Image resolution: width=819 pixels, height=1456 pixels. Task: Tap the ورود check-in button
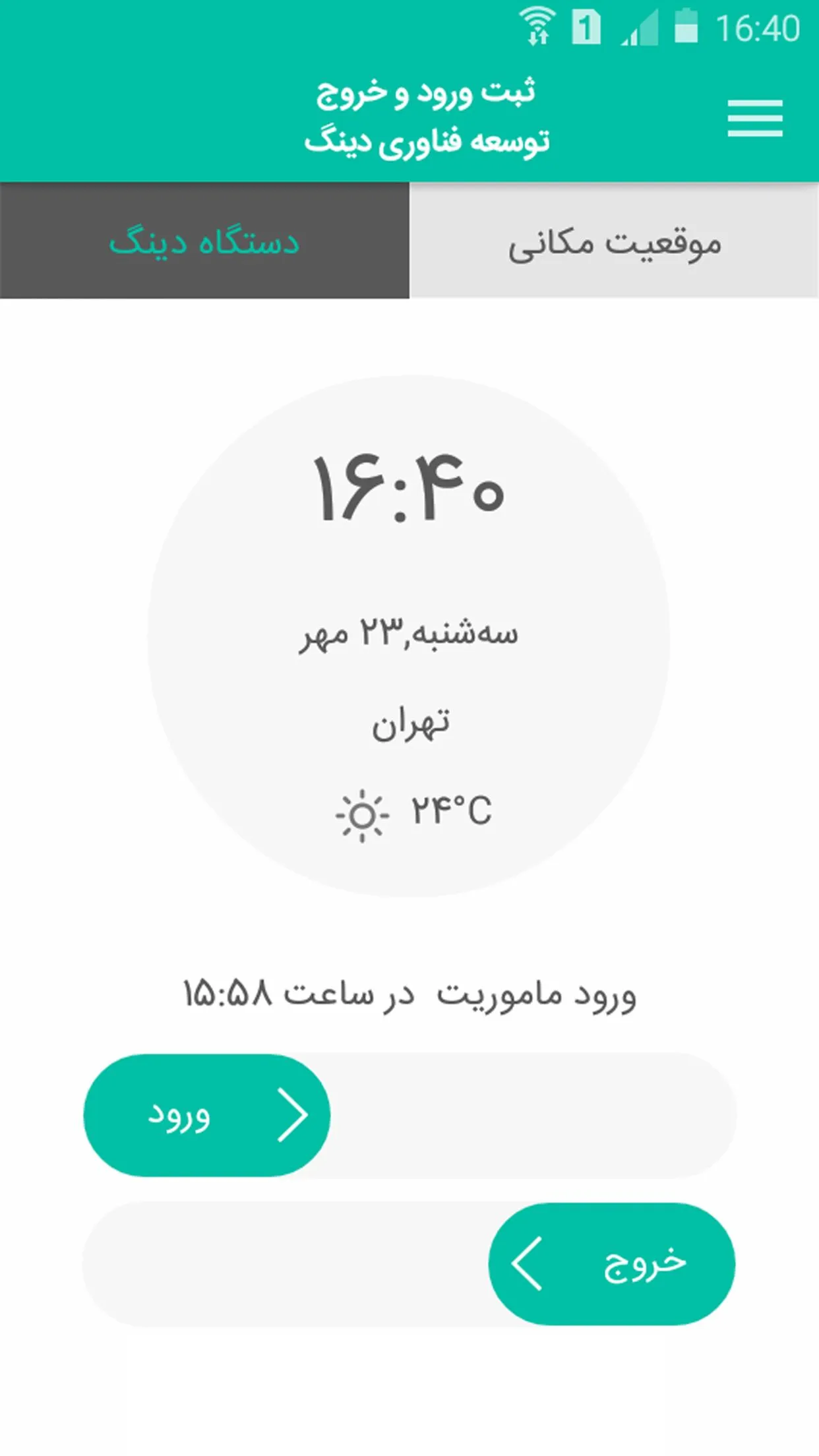(207, 1115)
